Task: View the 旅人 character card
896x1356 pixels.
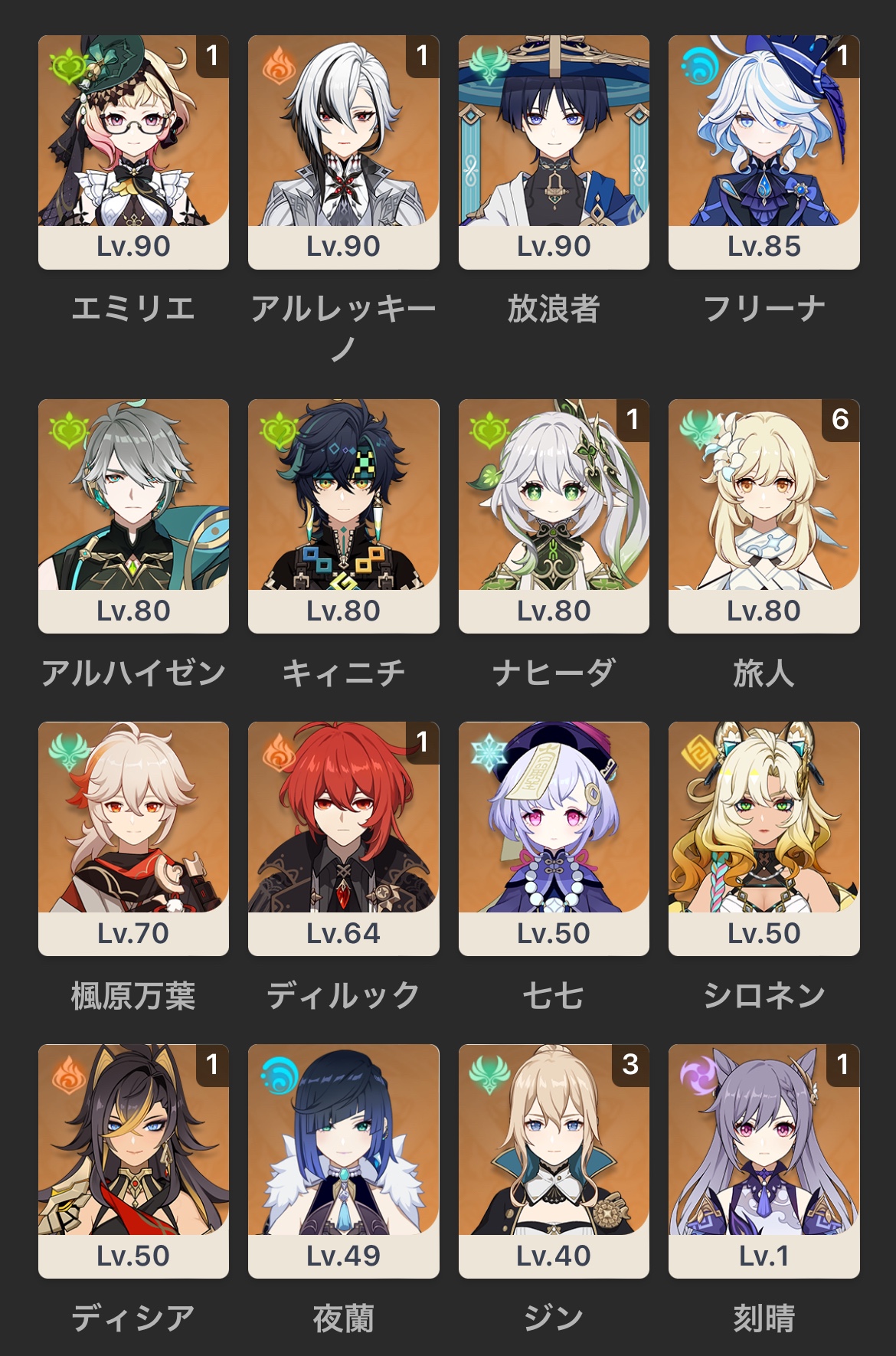Action: point(764,516)
